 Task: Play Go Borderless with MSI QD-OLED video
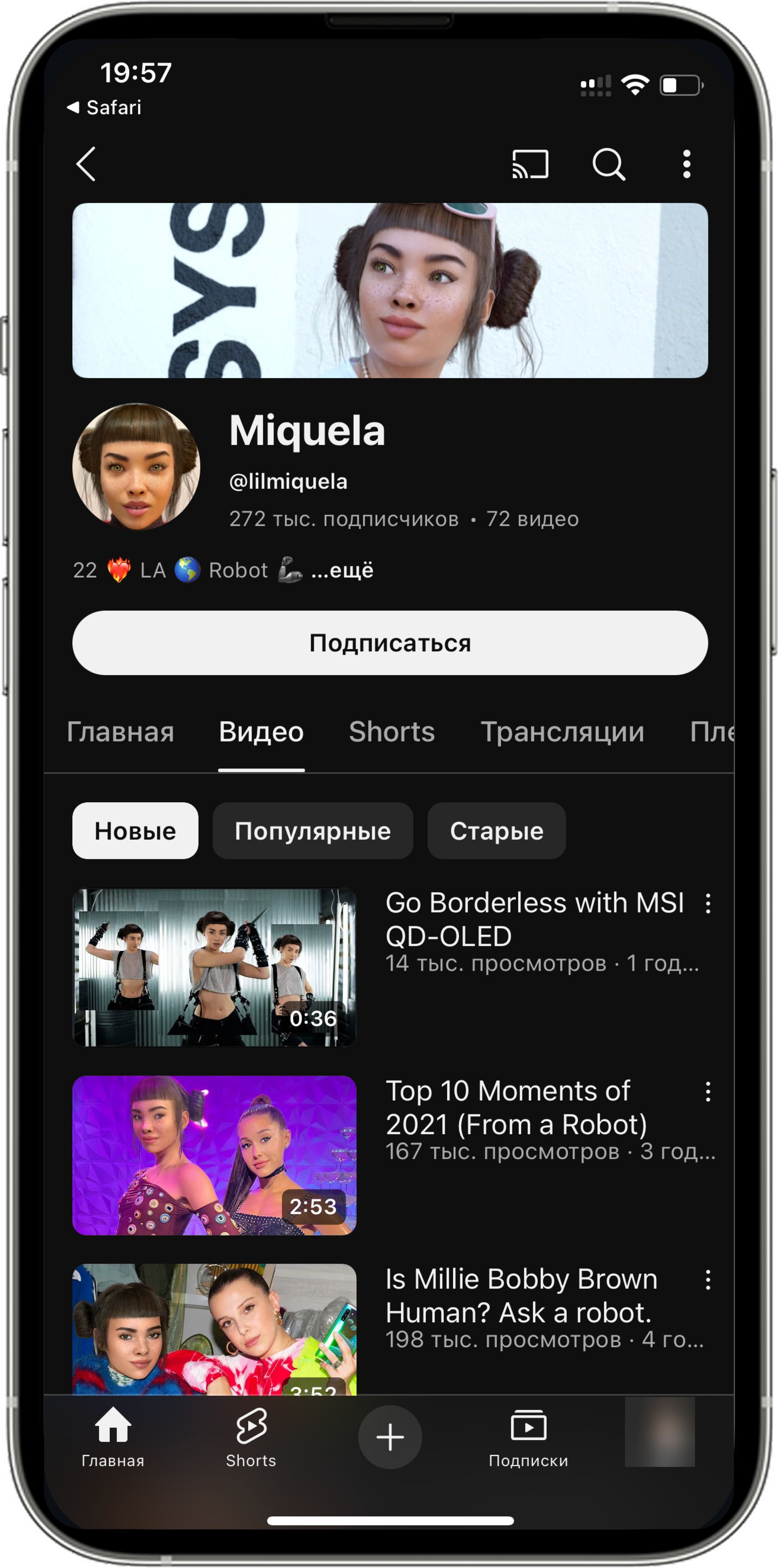[214, 967]
